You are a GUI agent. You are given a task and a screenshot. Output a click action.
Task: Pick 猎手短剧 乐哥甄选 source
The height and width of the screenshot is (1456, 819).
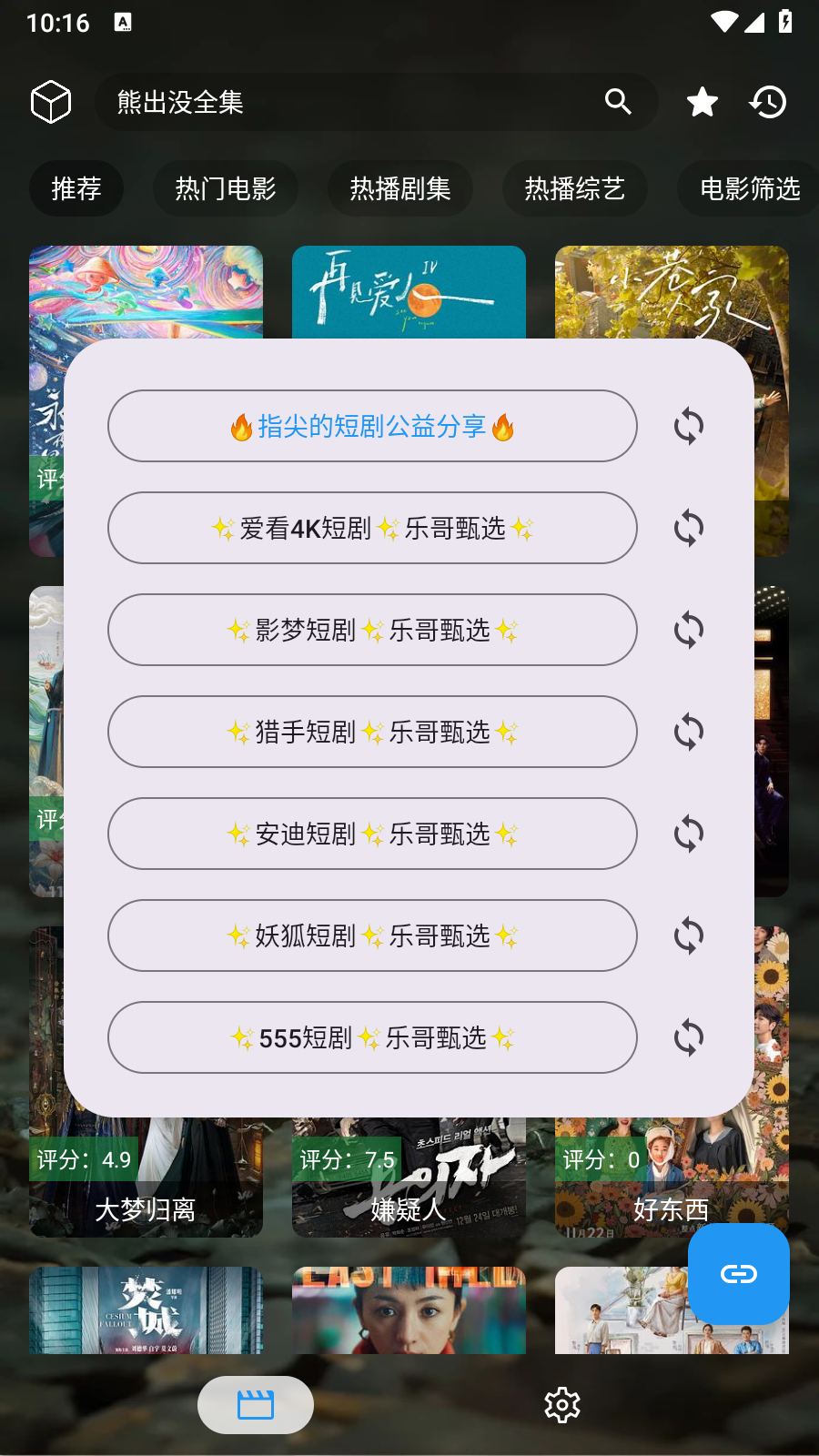click(372, 732)
